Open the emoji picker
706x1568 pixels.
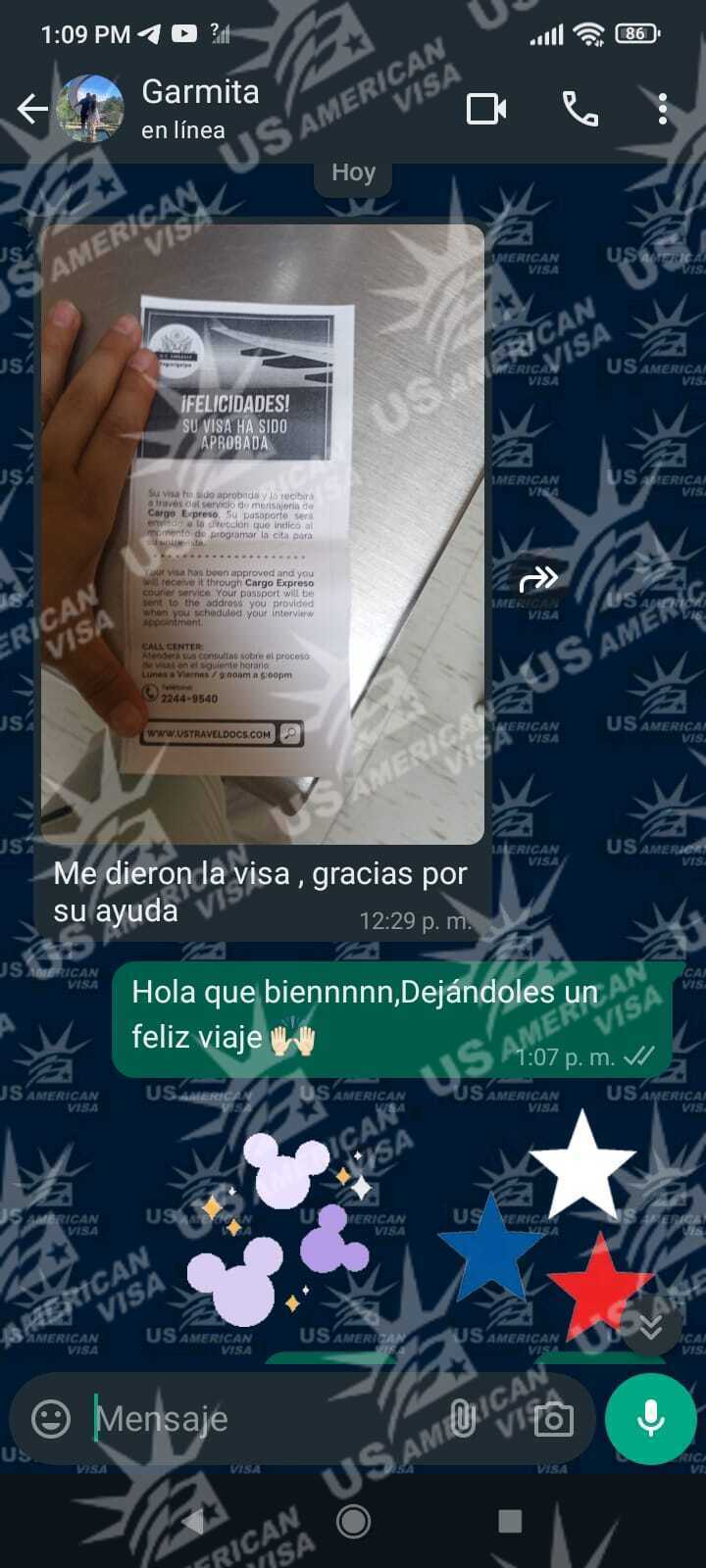(x=51, y=1418)
